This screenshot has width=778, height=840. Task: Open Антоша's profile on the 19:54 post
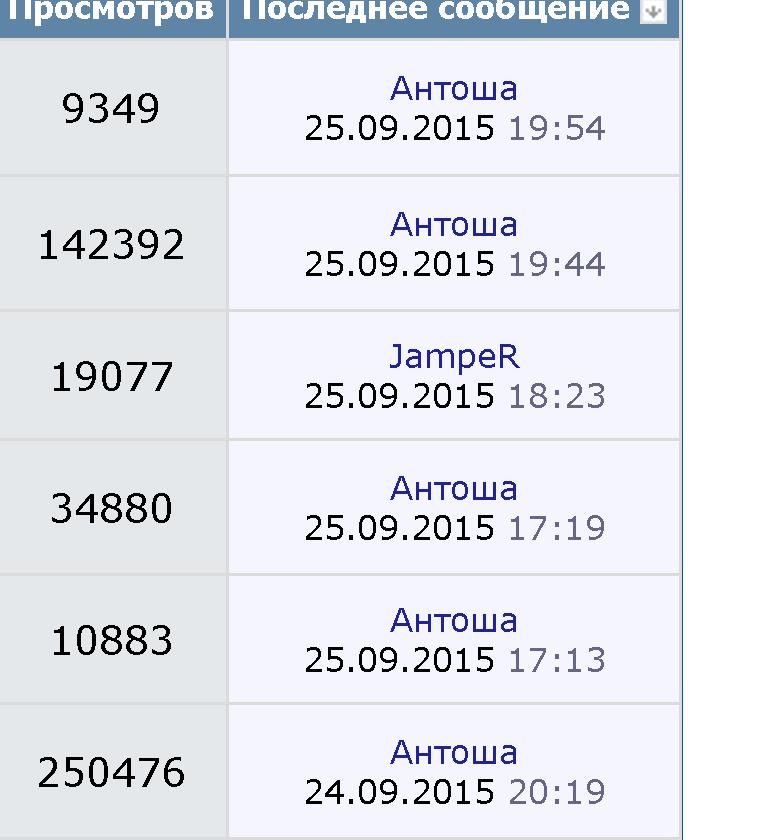(454, 89)
